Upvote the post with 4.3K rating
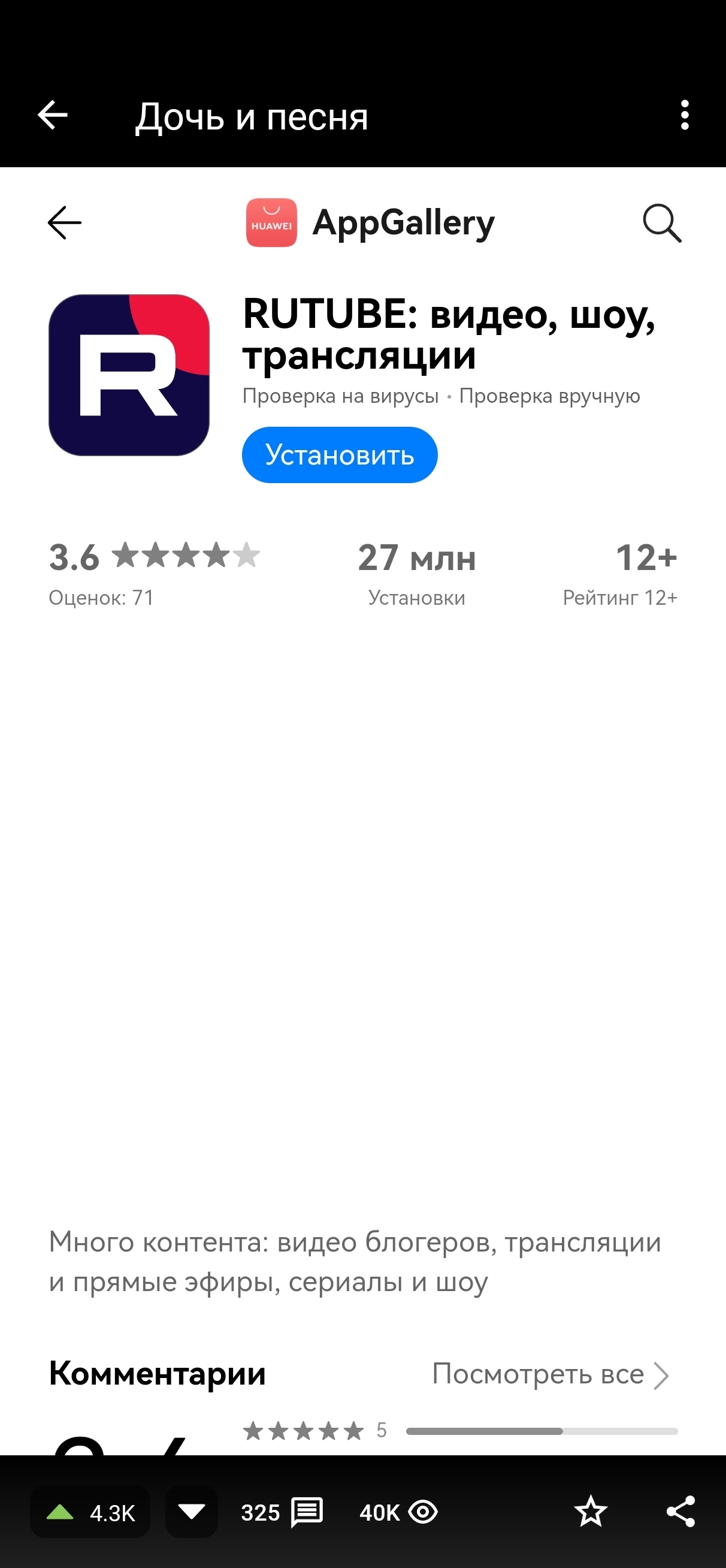Screen dimensions: 726x1568 (61, 1512)
